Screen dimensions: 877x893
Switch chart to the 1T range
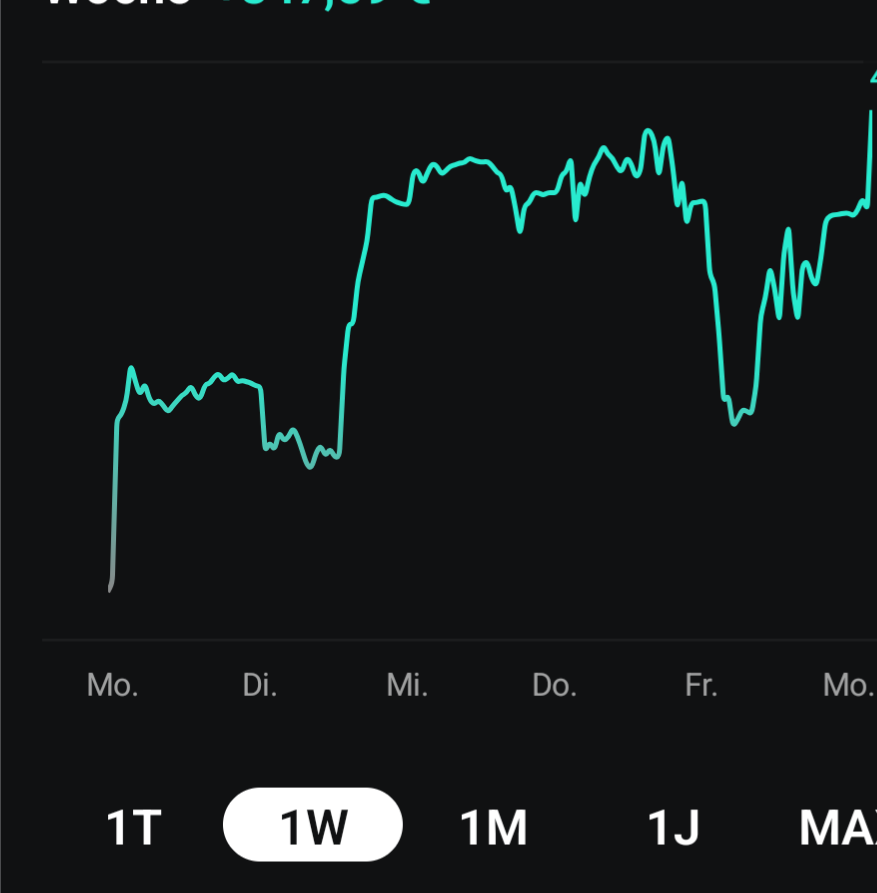tap(134, 827)
